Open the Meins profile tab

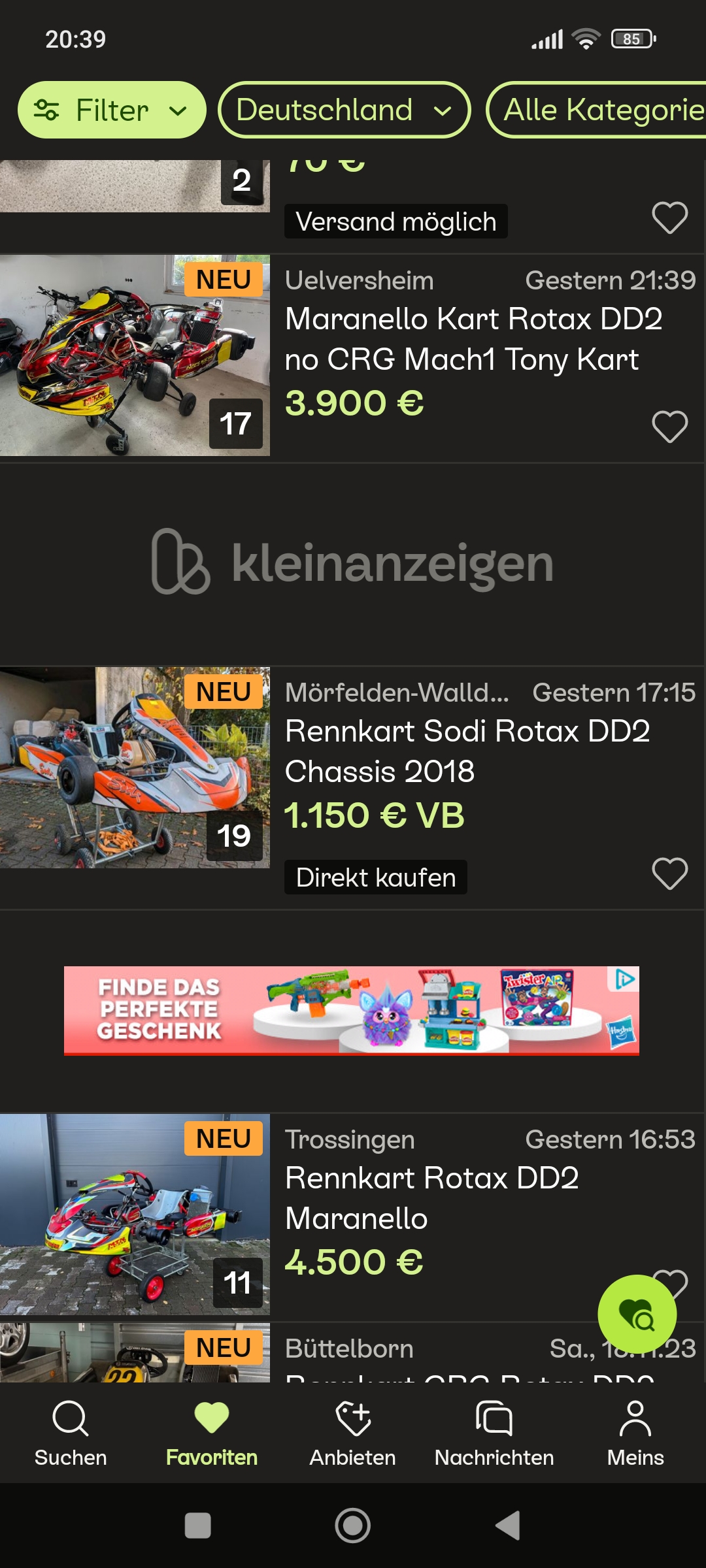(x=635, y=1431)
